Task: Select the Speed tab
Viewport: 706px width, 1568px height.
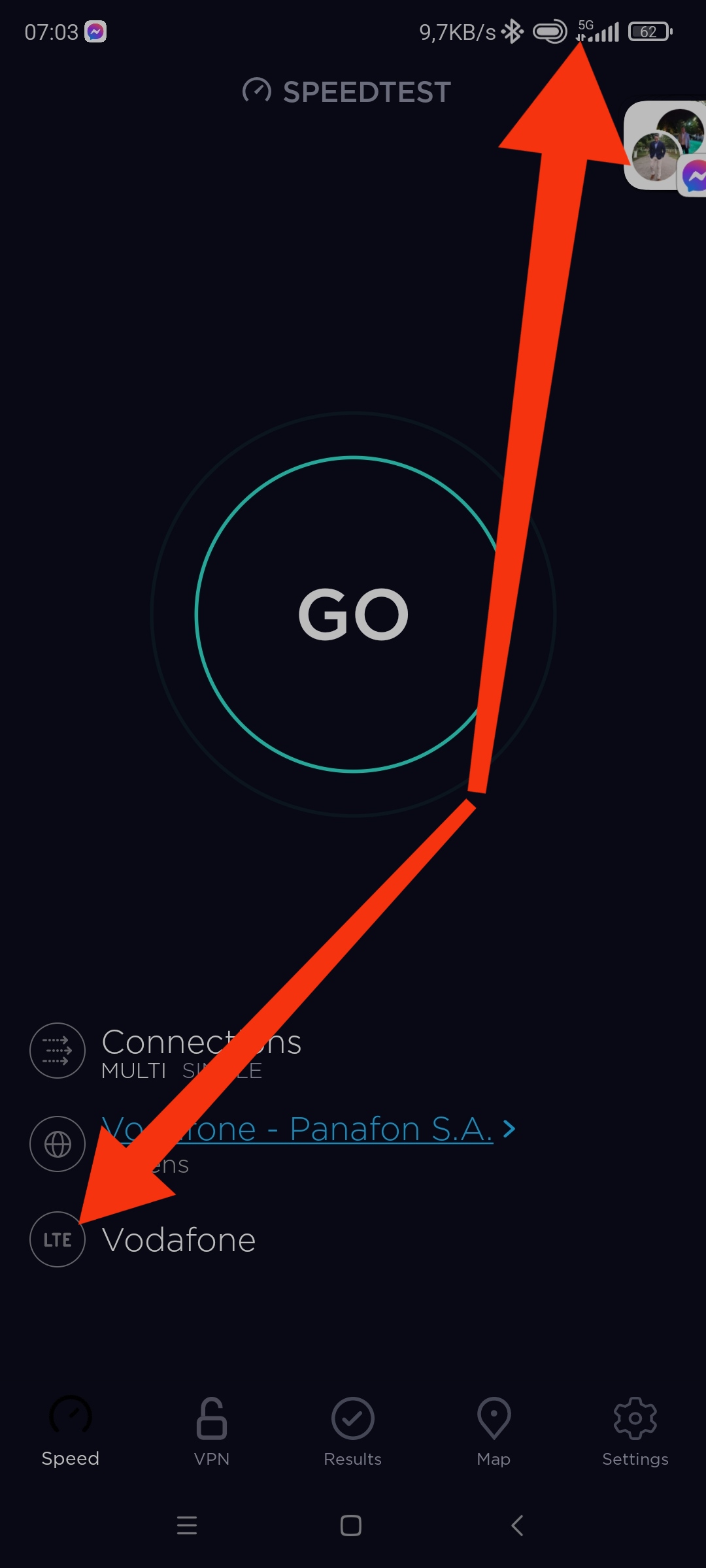Action: pyautogui.click(x=71, y=1432)
